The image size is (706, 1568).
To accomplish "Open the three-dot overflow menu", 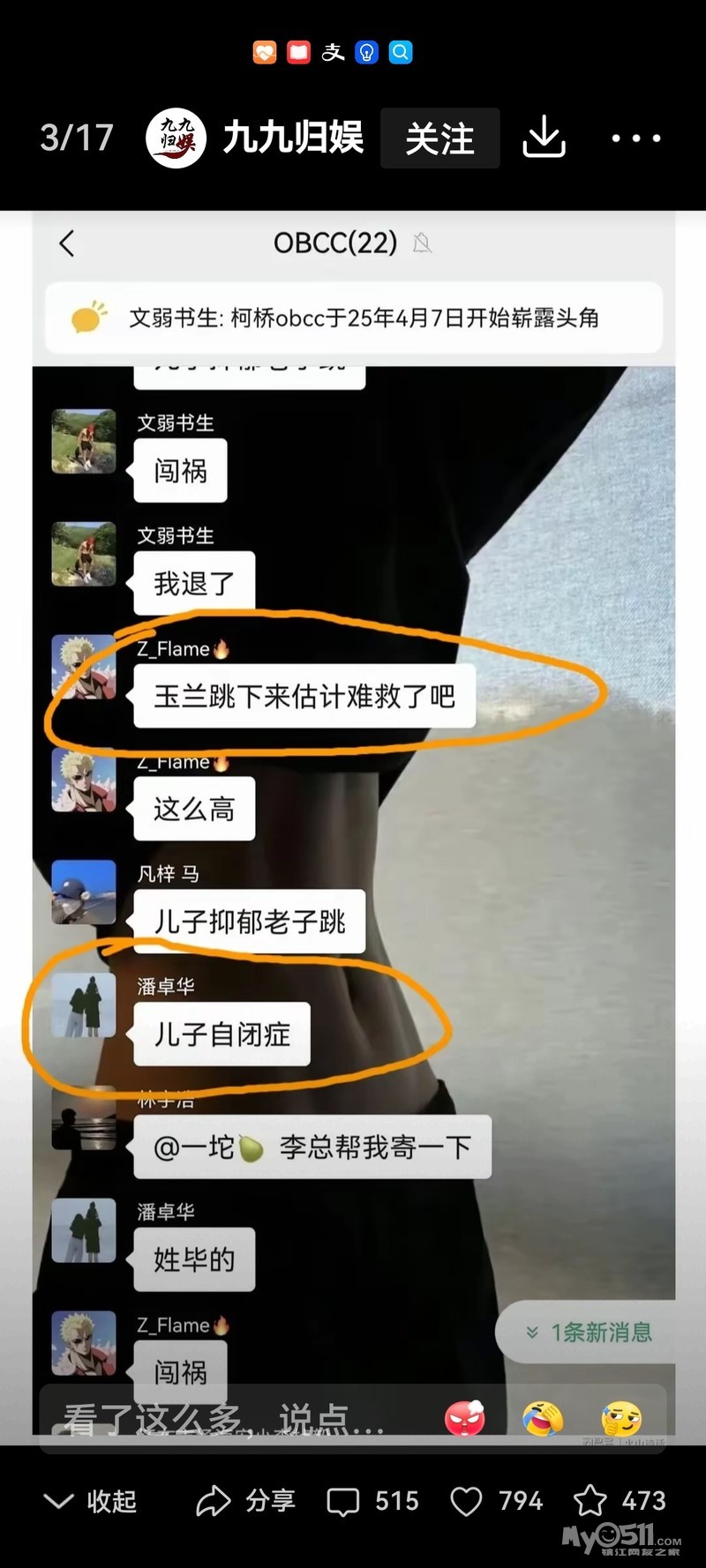I will coord(636,138).
